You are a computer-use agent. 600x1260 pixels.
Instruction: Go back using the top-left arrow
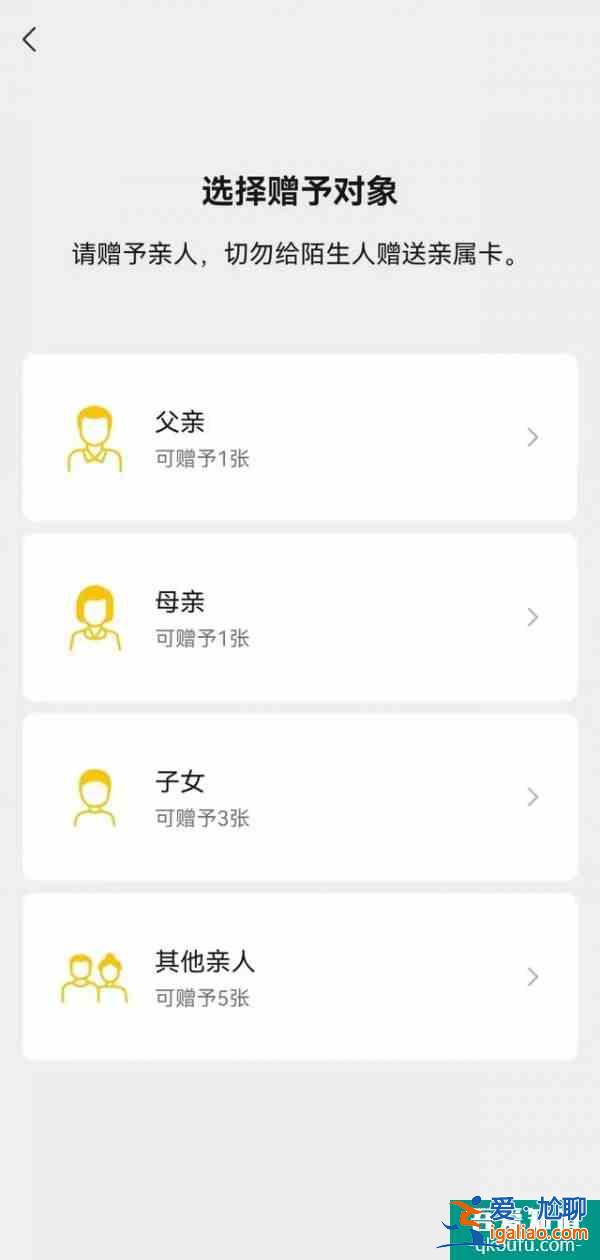click(x=30, y=40)
